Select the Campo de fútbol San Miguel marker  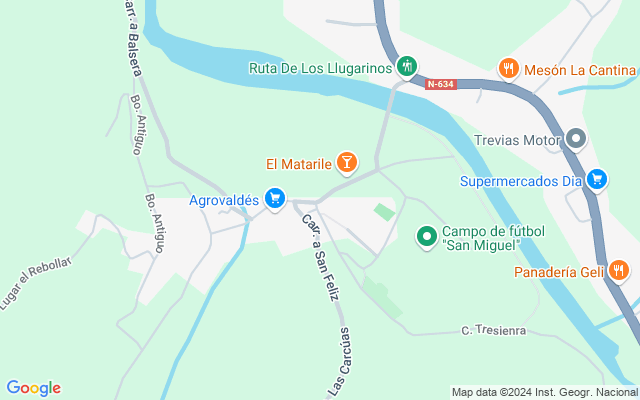click(x=426, y=237)
